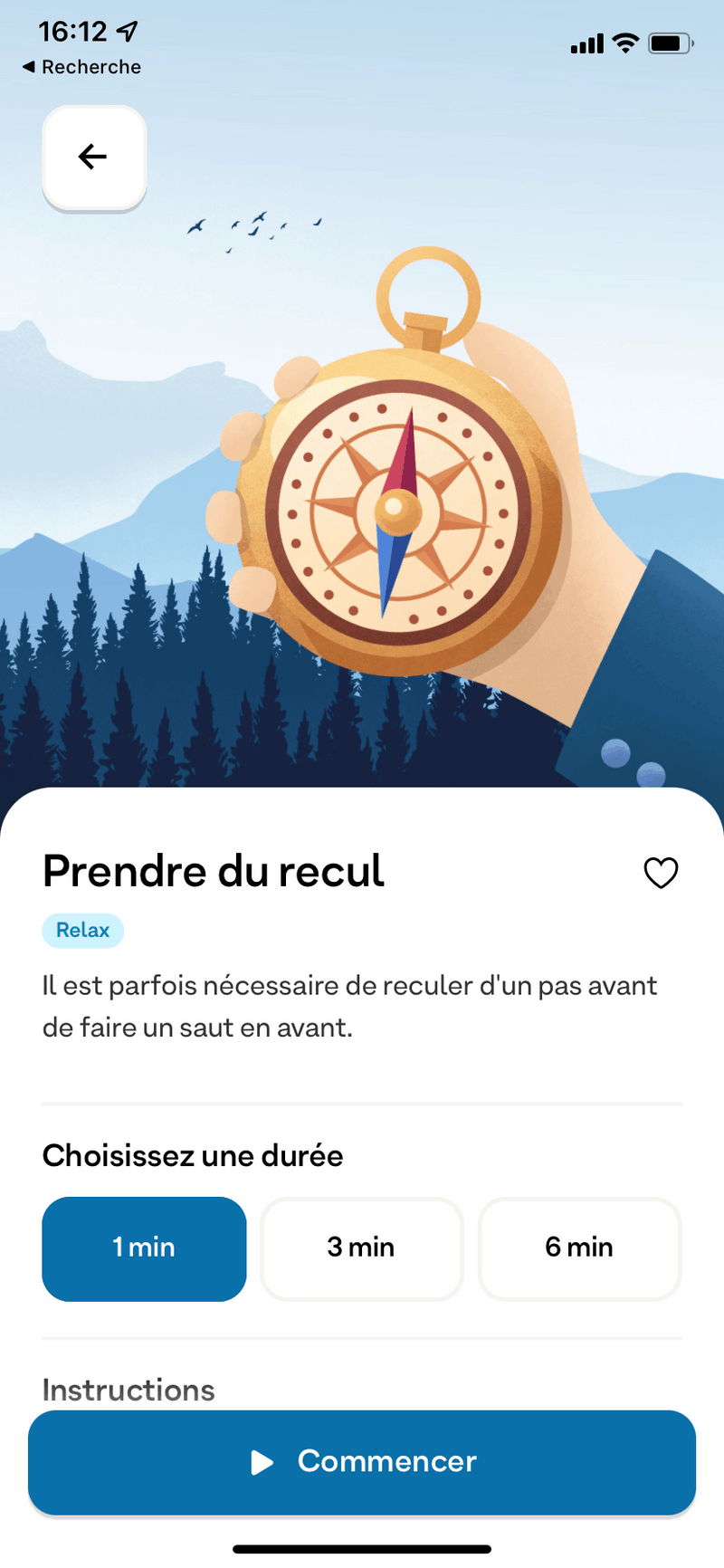Return to Recherche in the status bar
This screenshot has height=1568, width=724.
tap(81, 67)
